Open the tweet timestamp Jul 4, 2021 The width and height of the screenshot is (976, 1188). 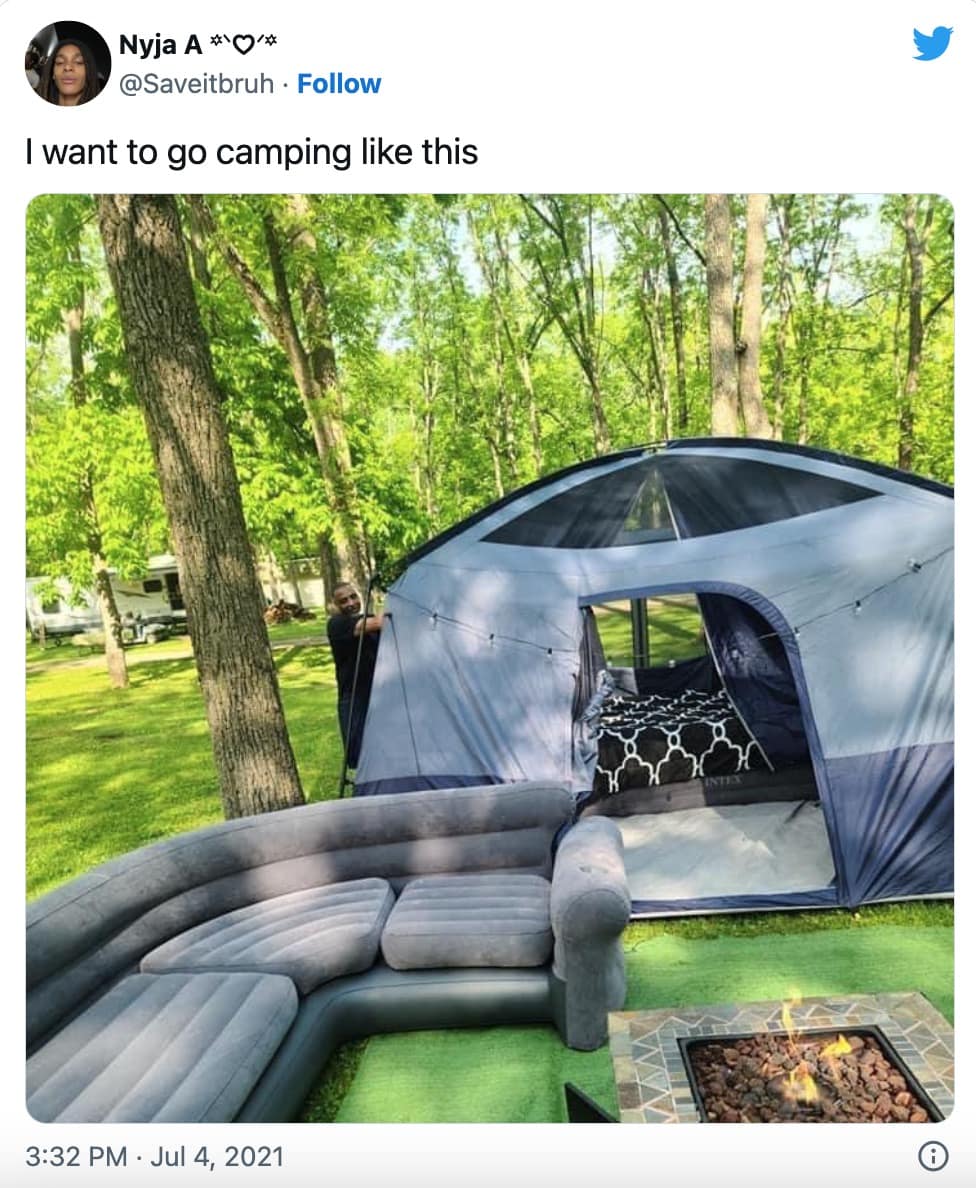(x=154, y=1157)
